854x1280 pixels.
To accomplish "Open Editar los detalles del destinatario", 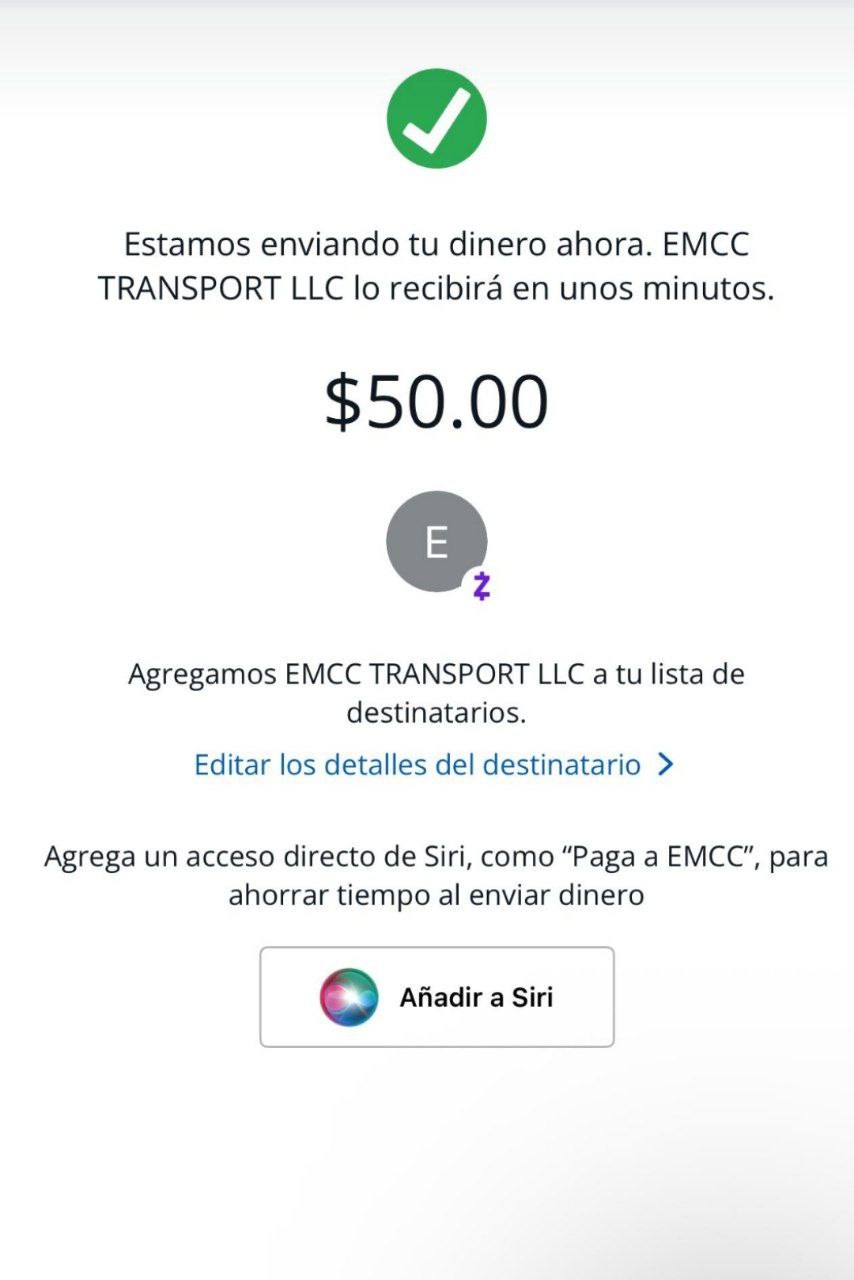I will point(434,765).
